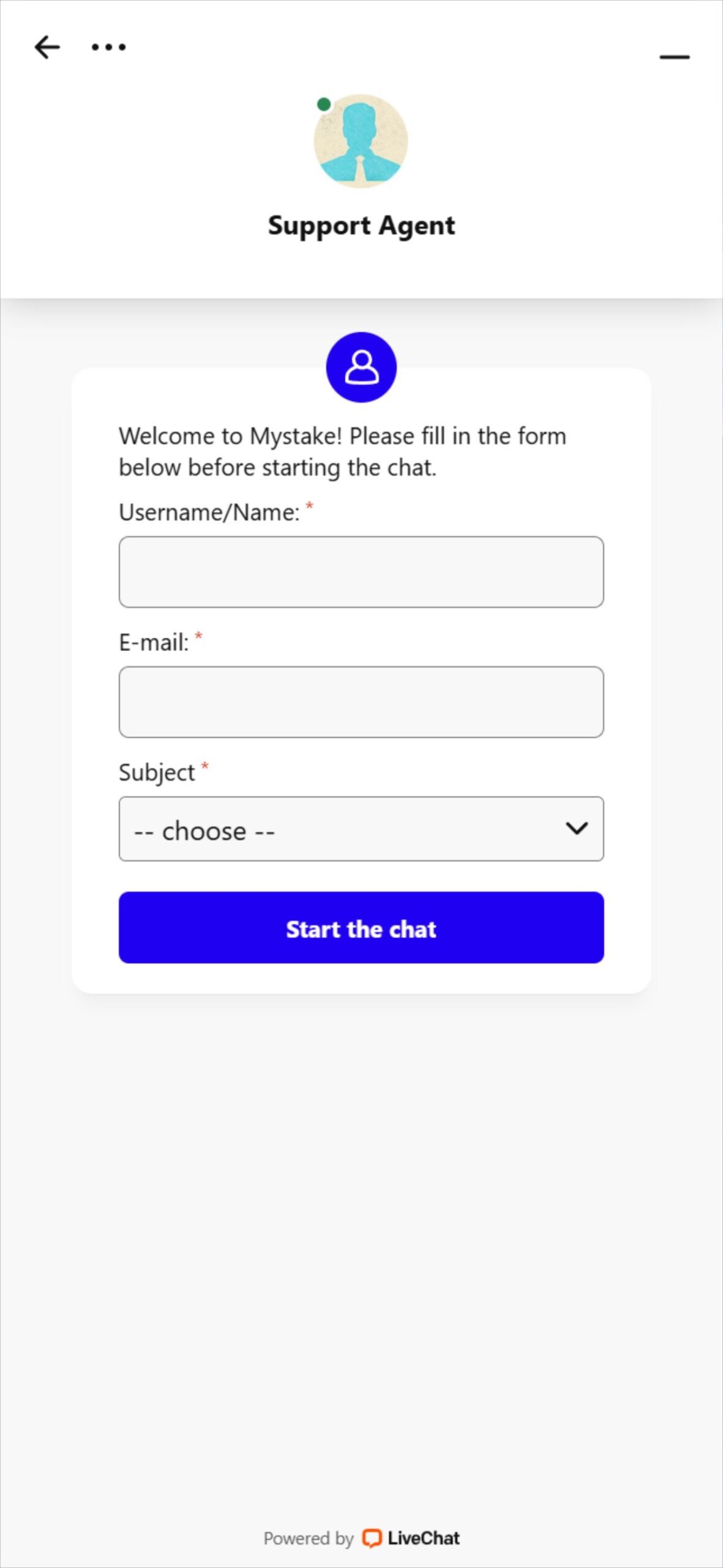Expand the Subject dropdown
This screenshot has height=1568, width=723.
(x=361, y=829)
